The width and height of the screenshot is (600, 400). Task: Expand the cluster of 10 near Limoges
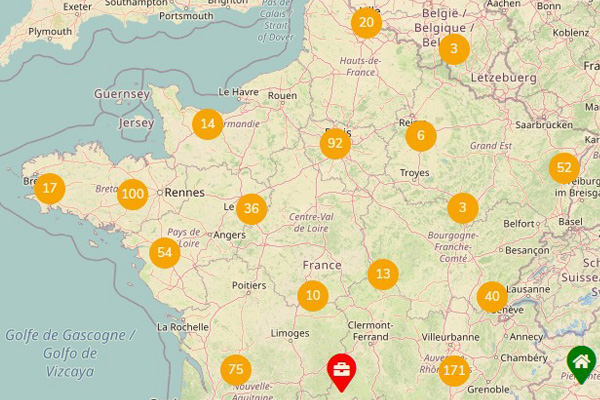[x=313, y=295]
